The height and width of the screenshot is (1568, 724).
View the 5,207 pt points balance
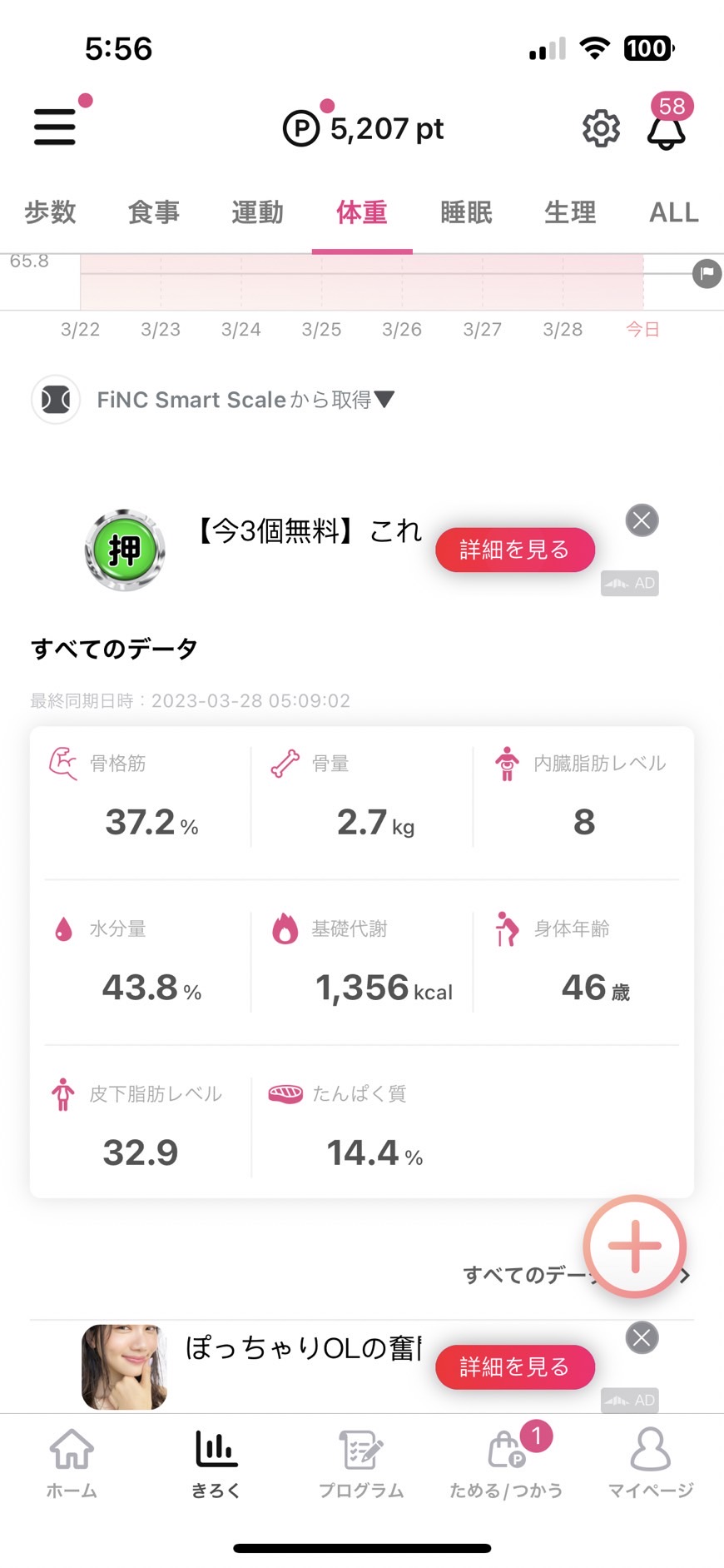tap(364, 128)
